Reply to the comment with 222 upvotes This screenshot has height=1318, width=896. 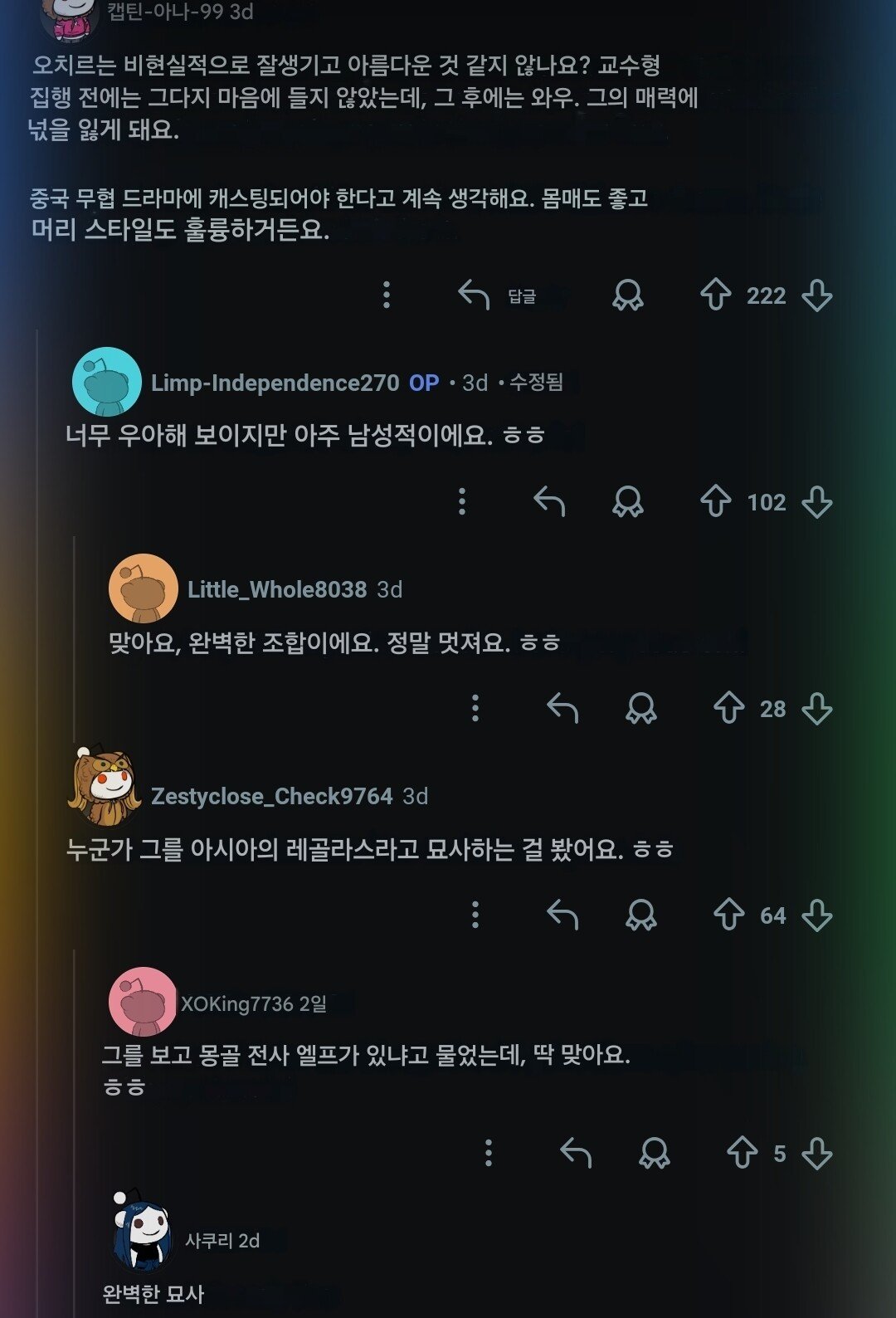tap(496, 295)
